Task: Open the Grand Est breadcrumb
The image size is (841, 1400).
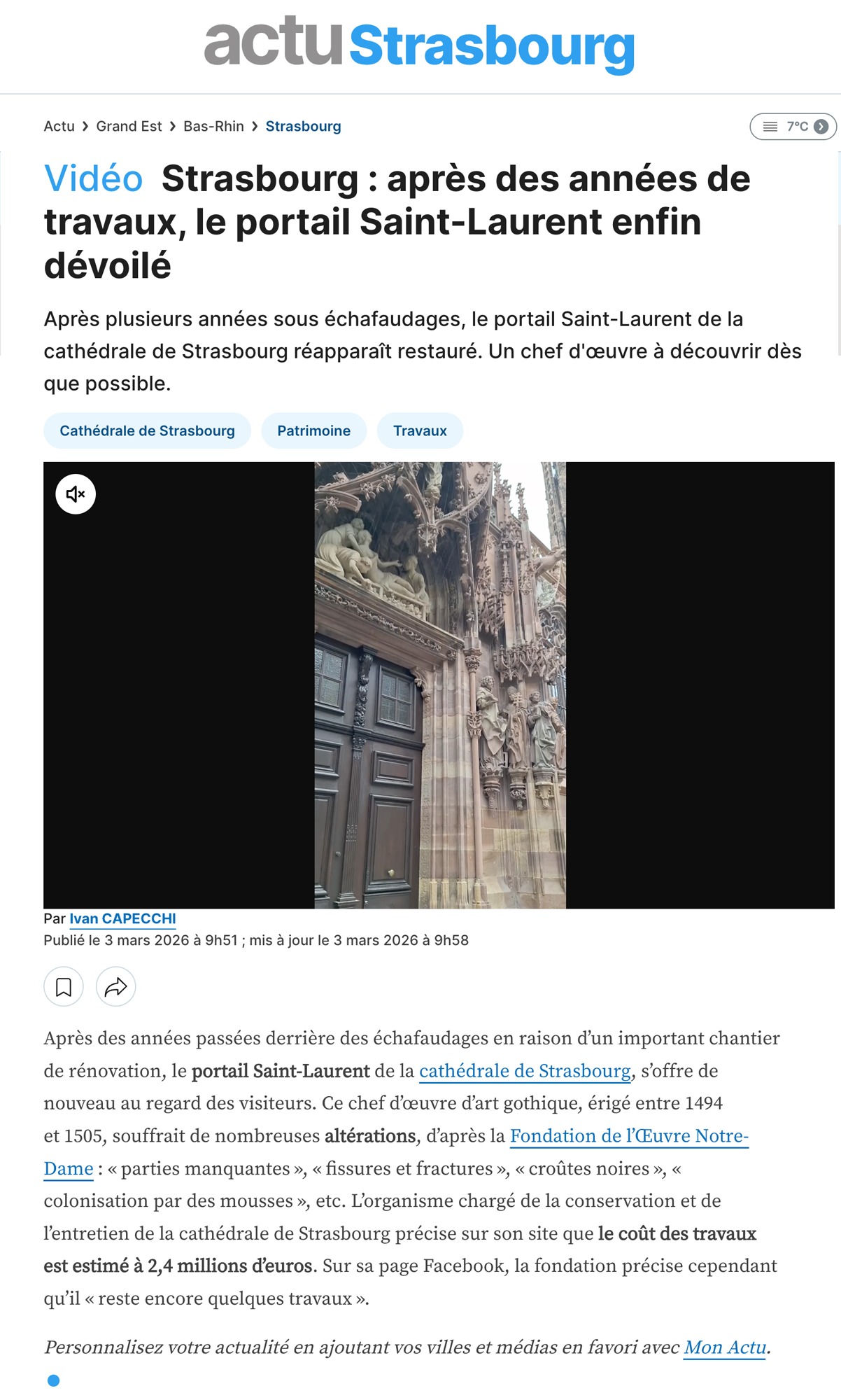Action: tap(129, 127)
